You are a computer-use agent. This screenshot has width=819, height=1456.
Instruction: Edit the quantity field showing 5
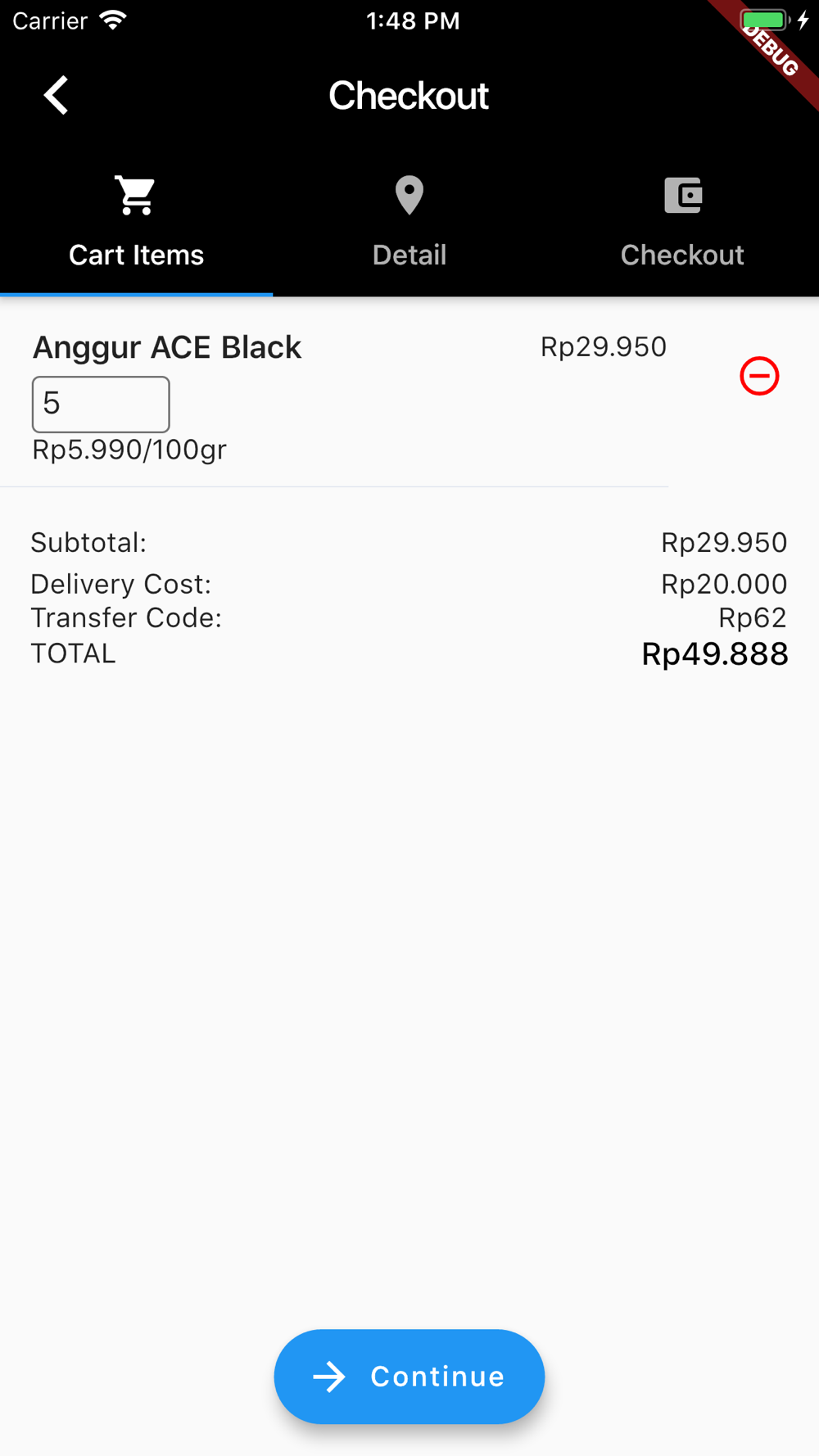tap(101, 405)
